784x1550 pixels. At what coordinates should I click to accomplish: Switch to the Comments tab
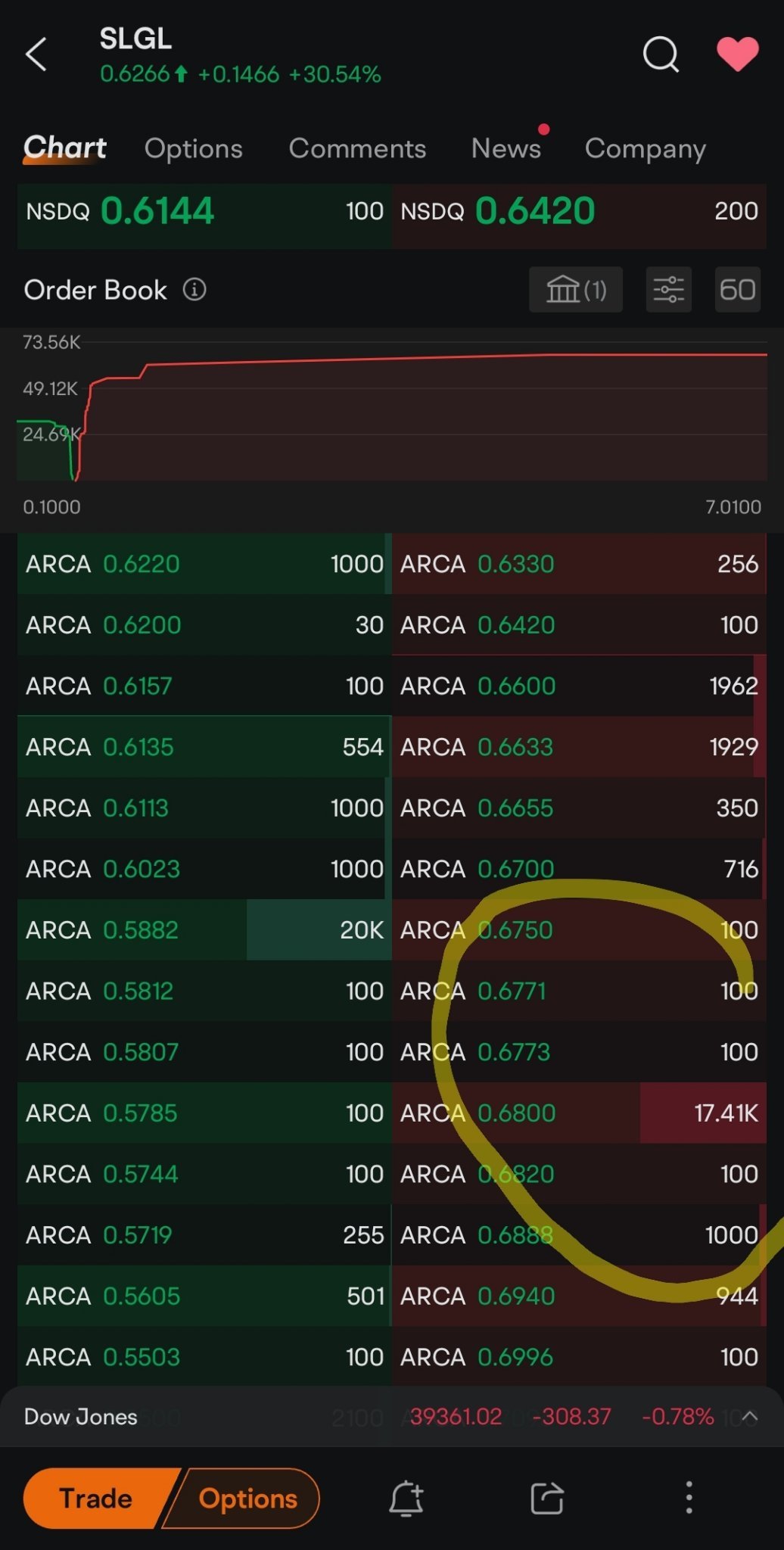click(x=357, y=148)
